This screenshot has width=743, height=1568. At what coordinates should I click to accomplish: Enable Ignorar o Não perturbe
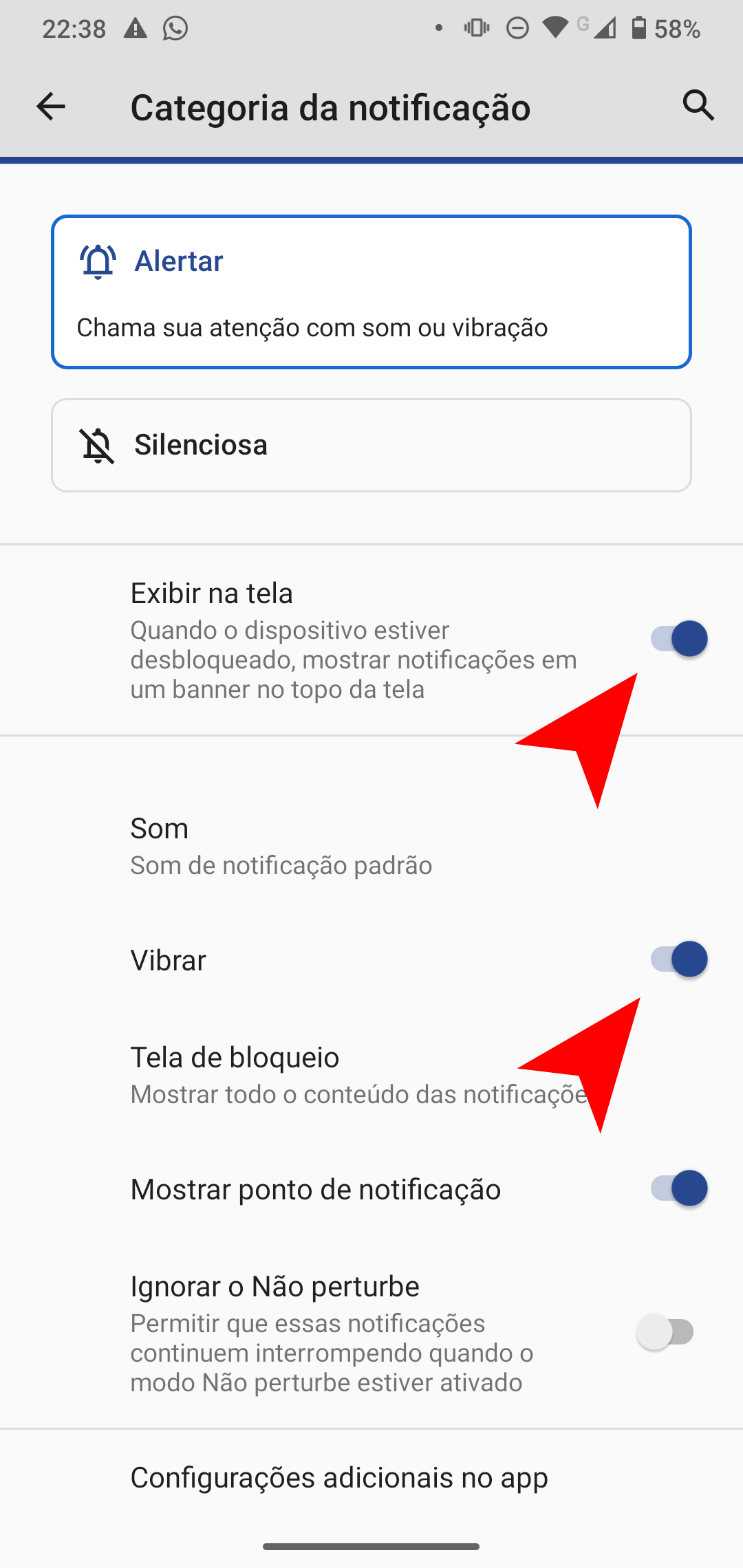pos(666,1332)
